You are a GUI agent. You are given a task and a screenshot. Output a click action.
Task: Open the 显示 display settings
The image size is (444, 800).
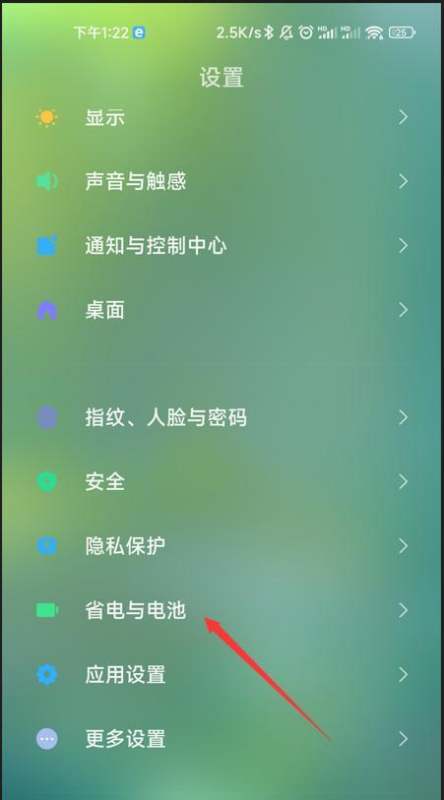(222, 117)
